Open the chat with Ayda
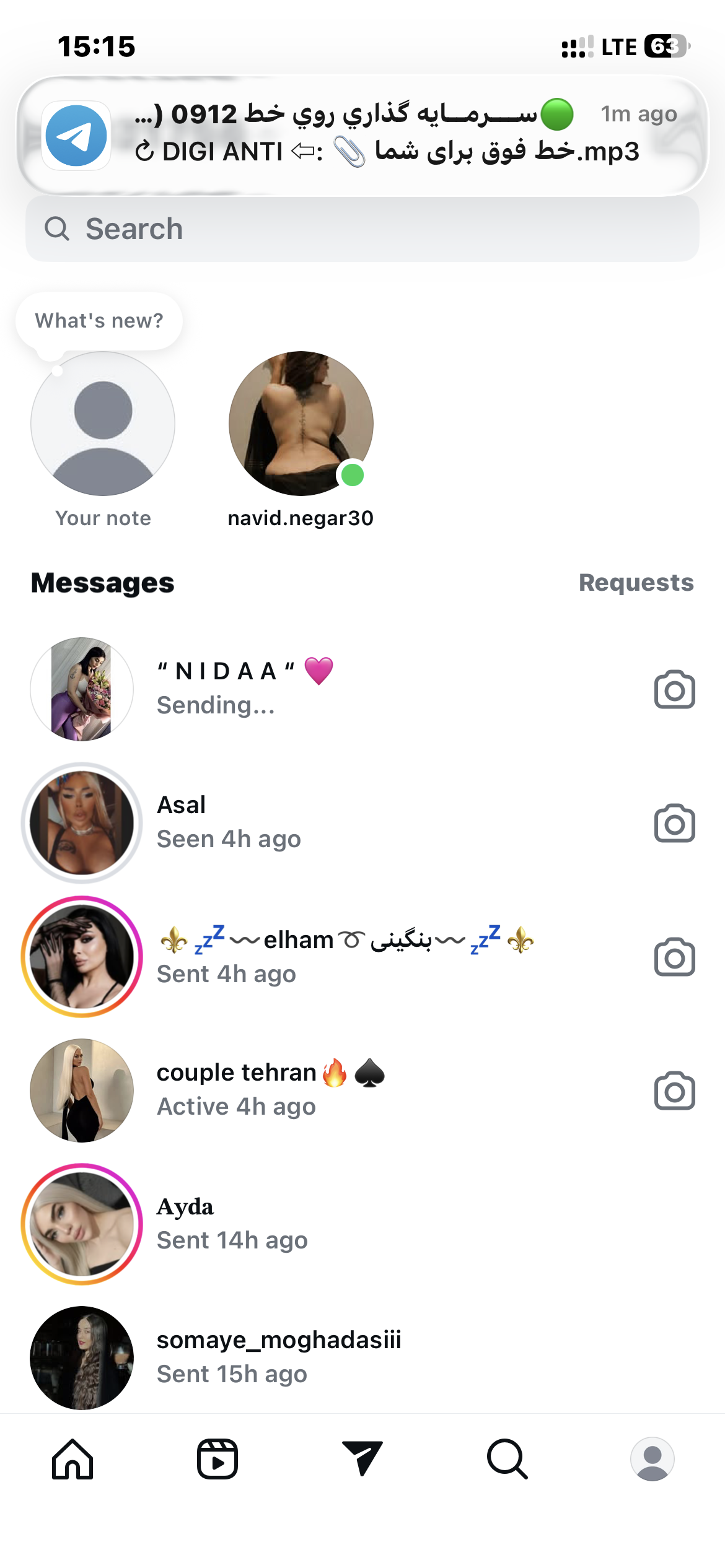 [310, 1224]
